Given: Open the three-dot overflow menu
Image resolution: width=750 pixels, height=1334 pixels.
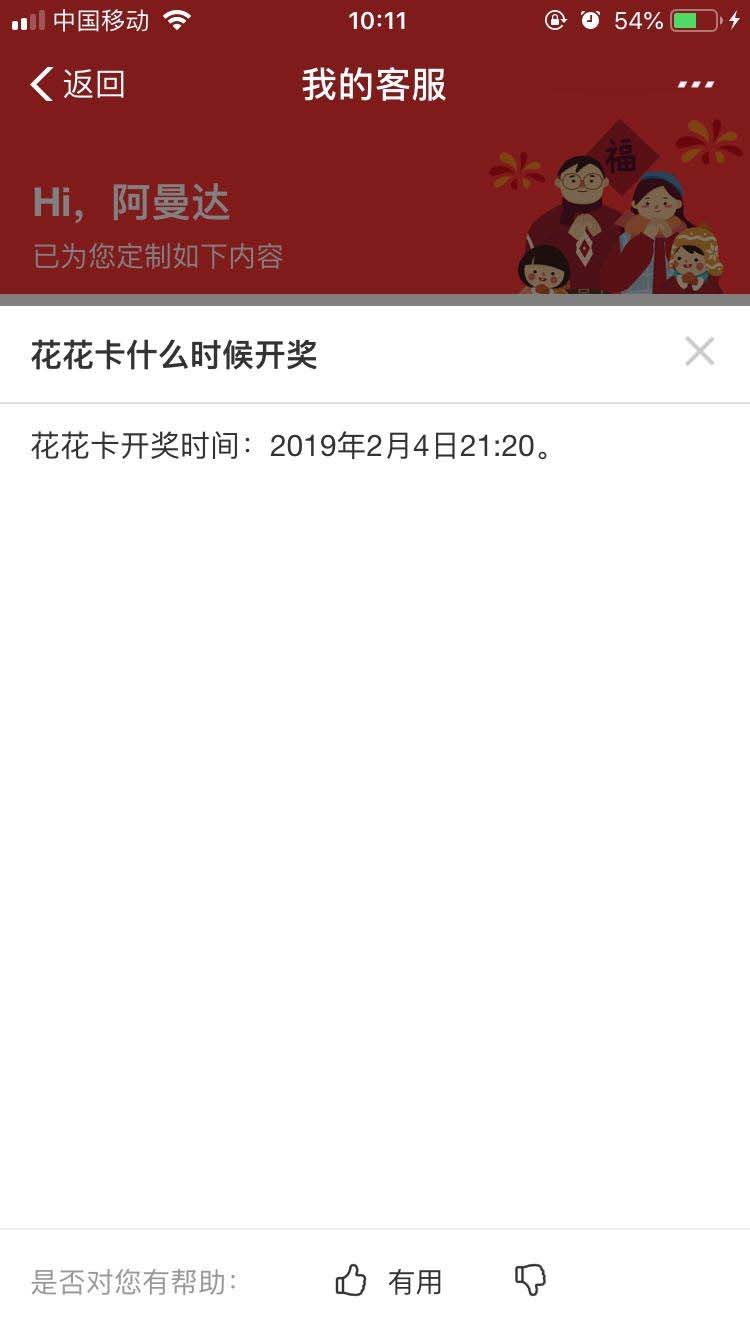Looking at the screenshot, I should 696,85.
